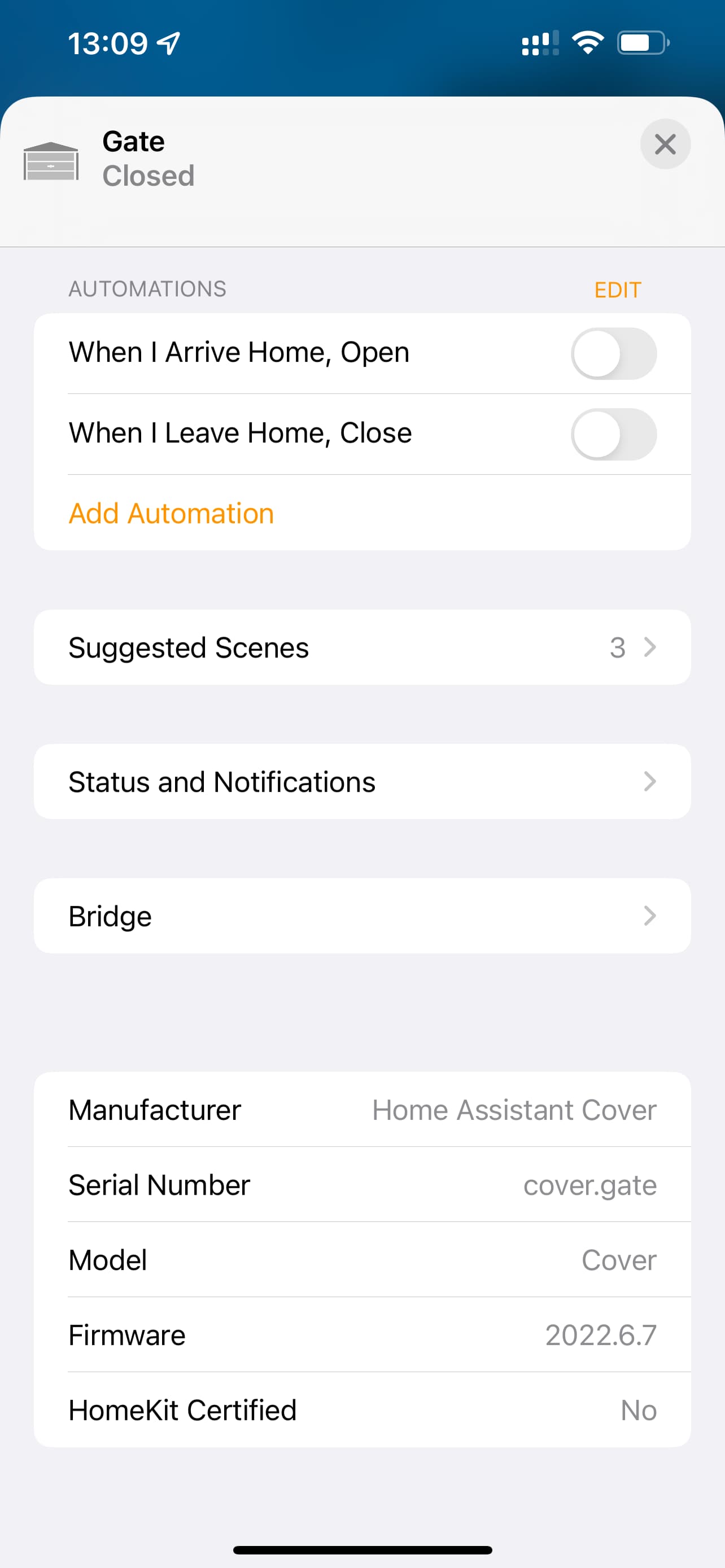Tap the Manufacturer row
Screen dimensions: 725x1568
(362, 1109)
